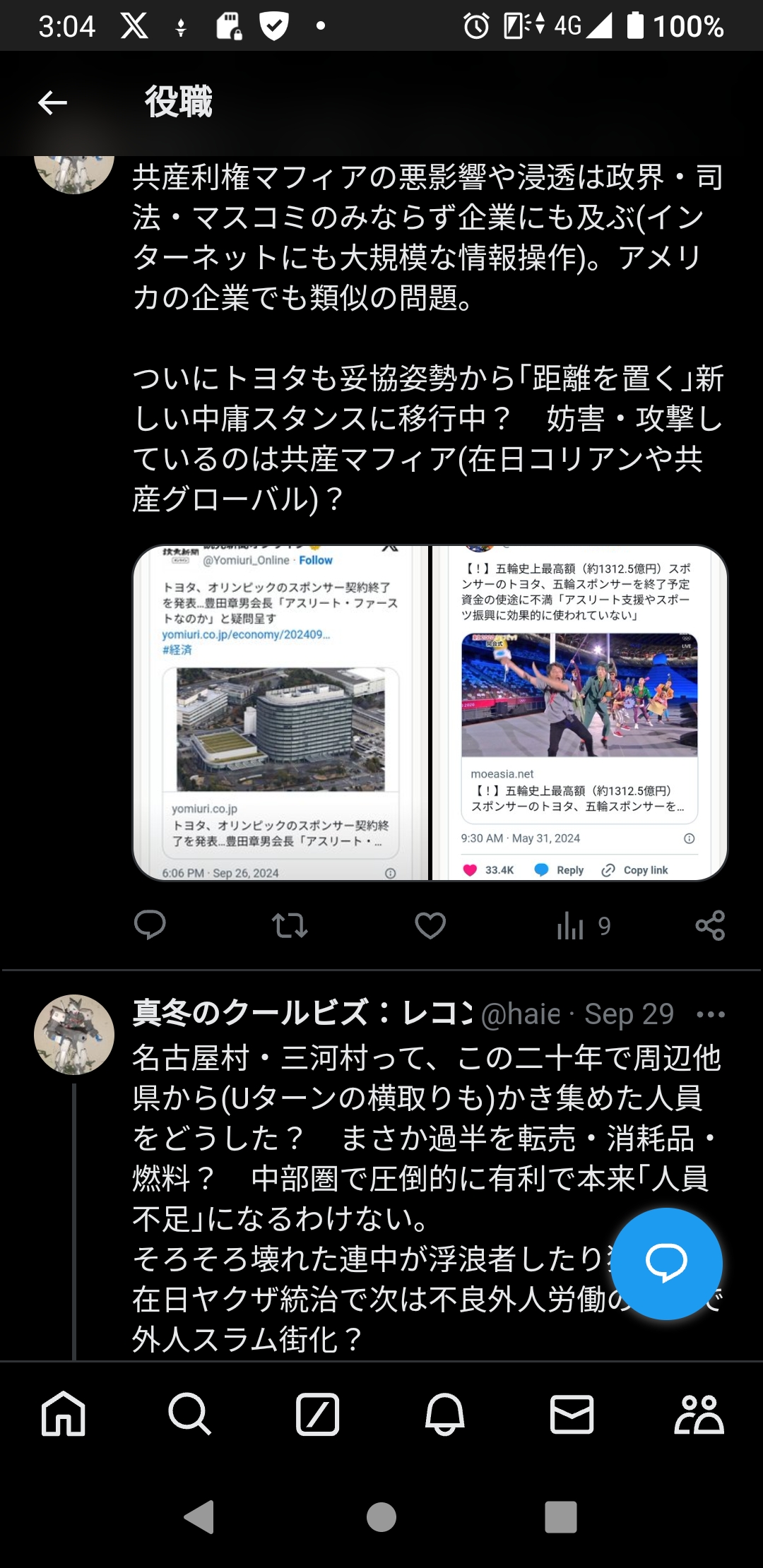Open the Communities tab
763x1568 pixels.
699,1415
